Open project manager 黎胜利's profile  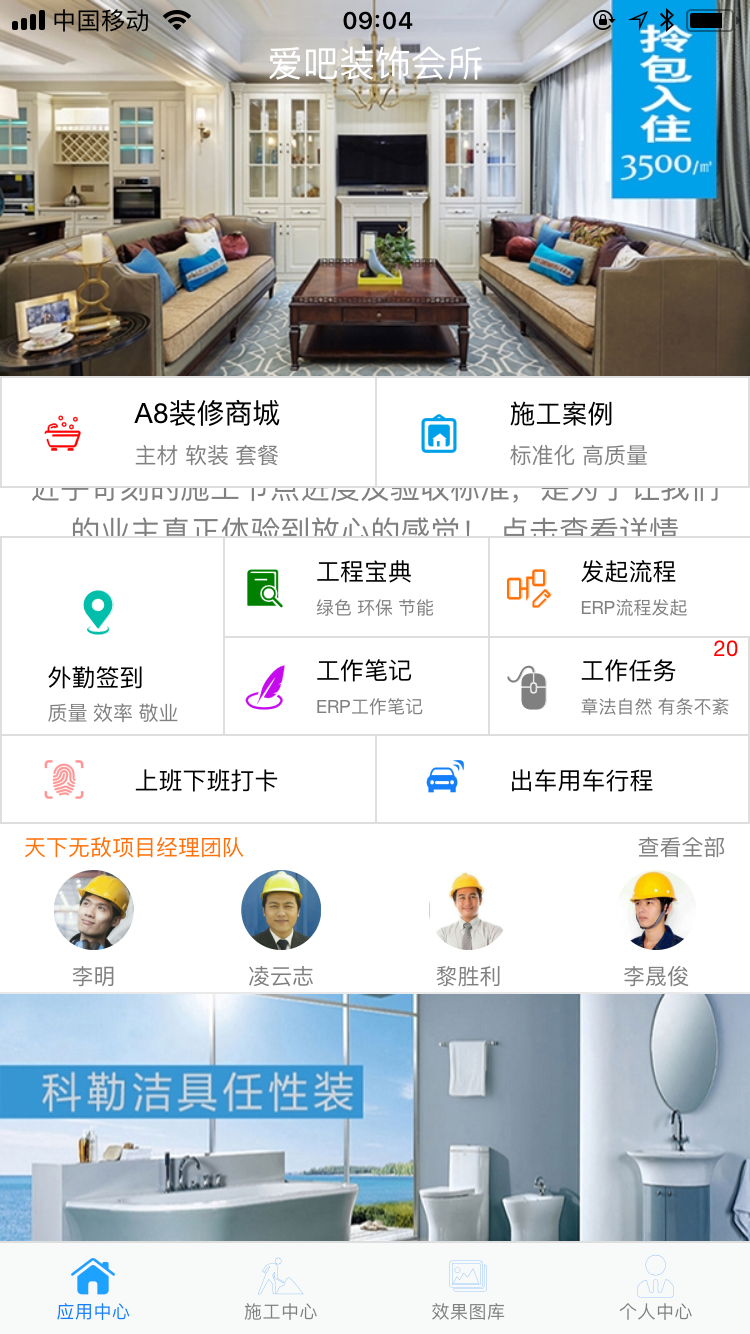[x=468, y=910]
